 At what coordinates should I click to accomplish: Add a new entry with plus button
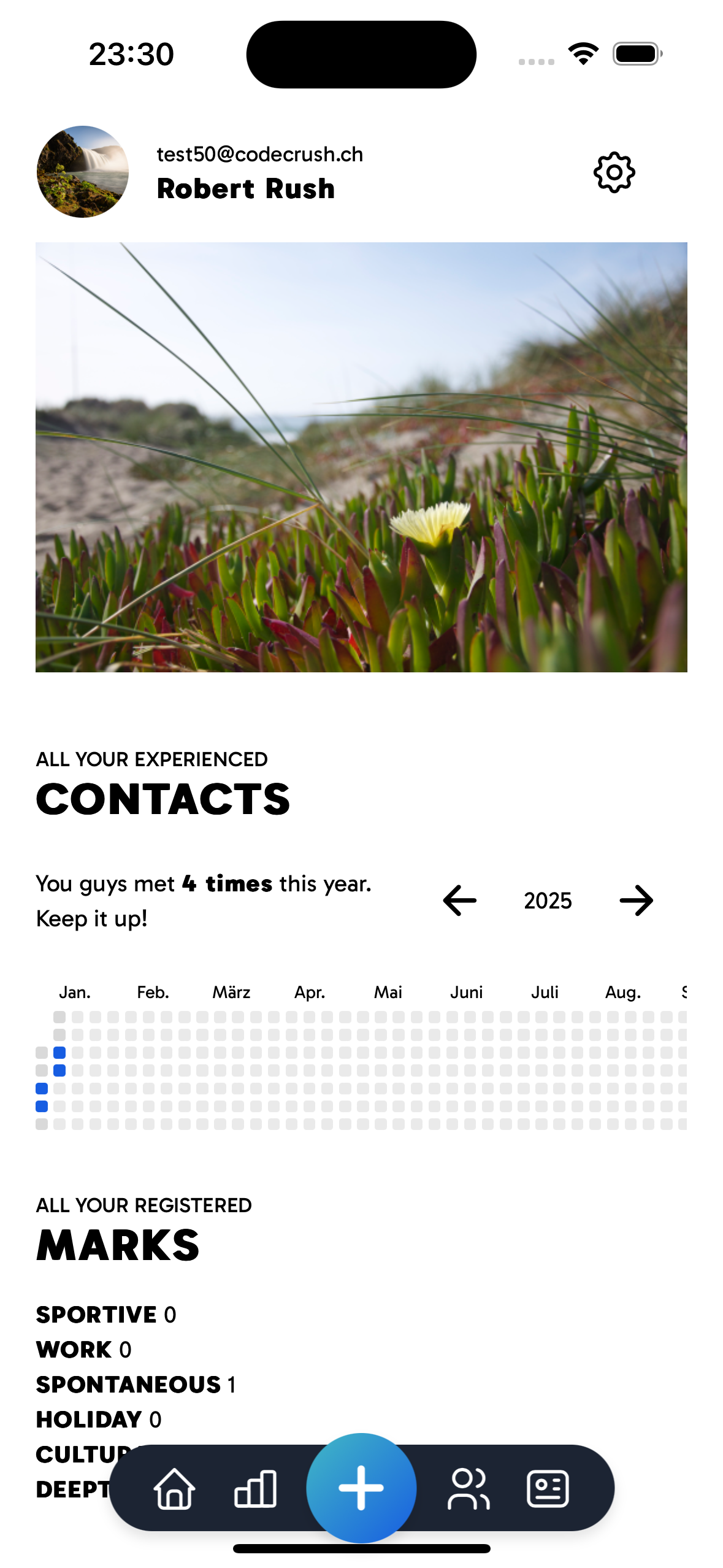click(361, 1488)
